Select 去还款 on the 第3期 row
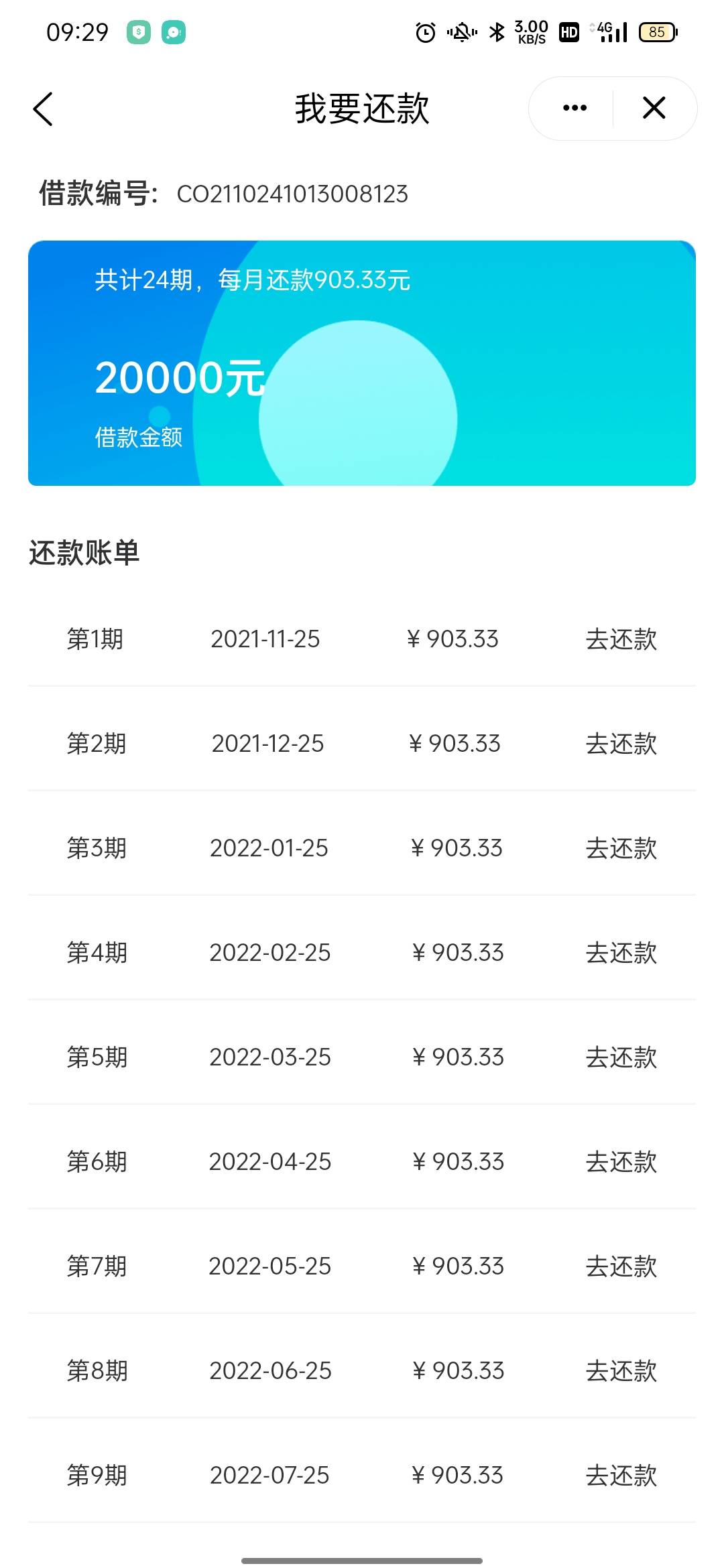Screen dimensions: 724x1568 [621, 848]
